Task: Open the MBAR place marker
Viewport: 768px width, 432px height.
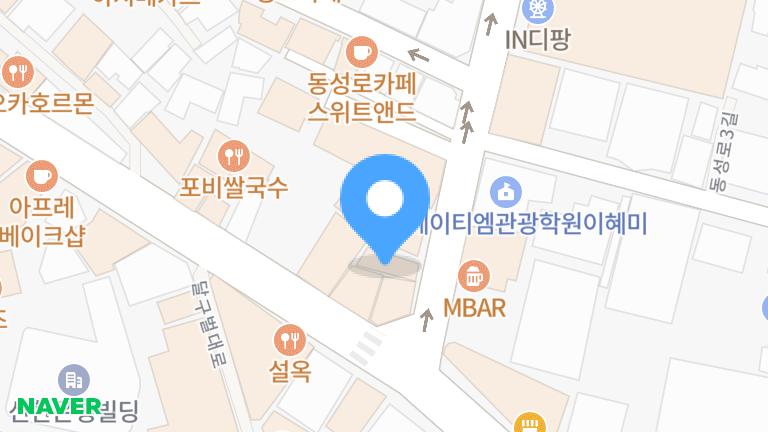Action: [472, 274]
